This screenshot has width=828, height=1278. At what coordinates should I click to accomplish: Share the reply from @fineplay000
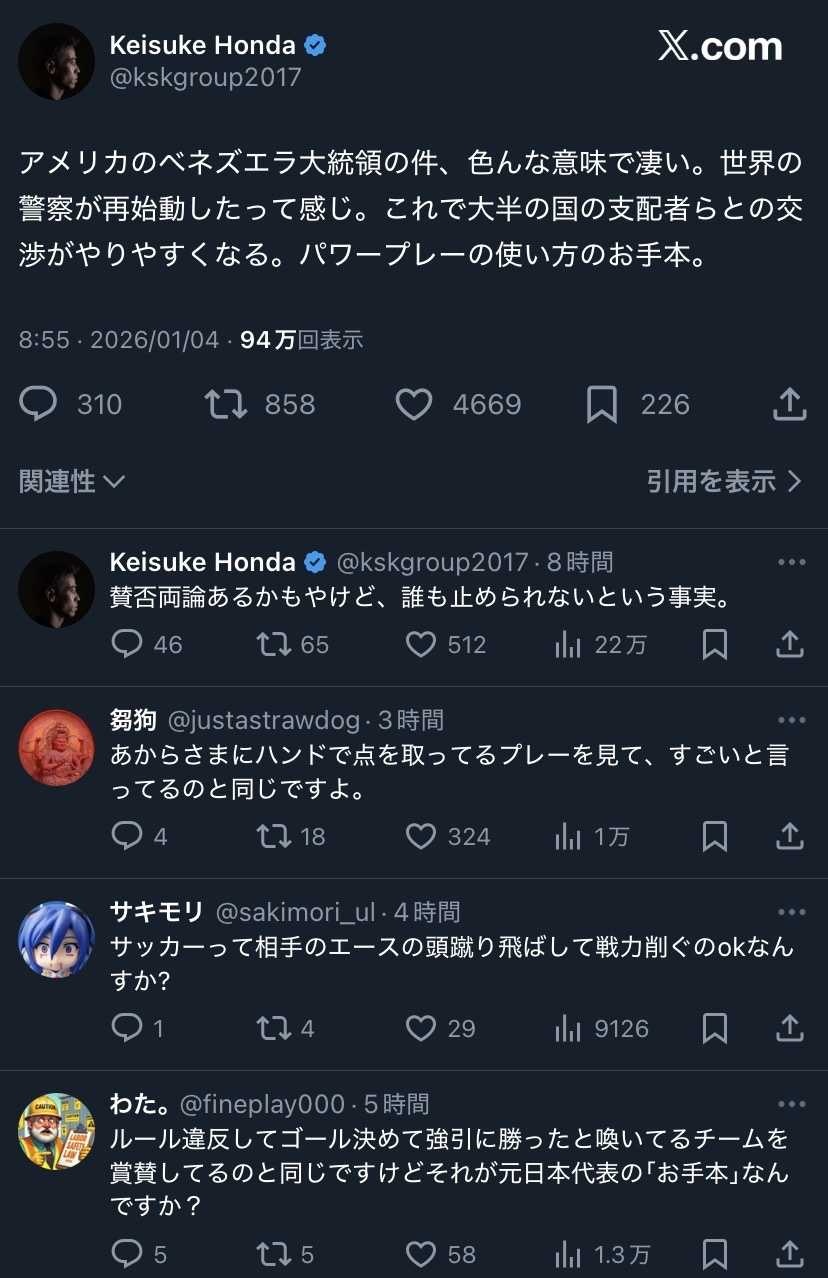790,1253
